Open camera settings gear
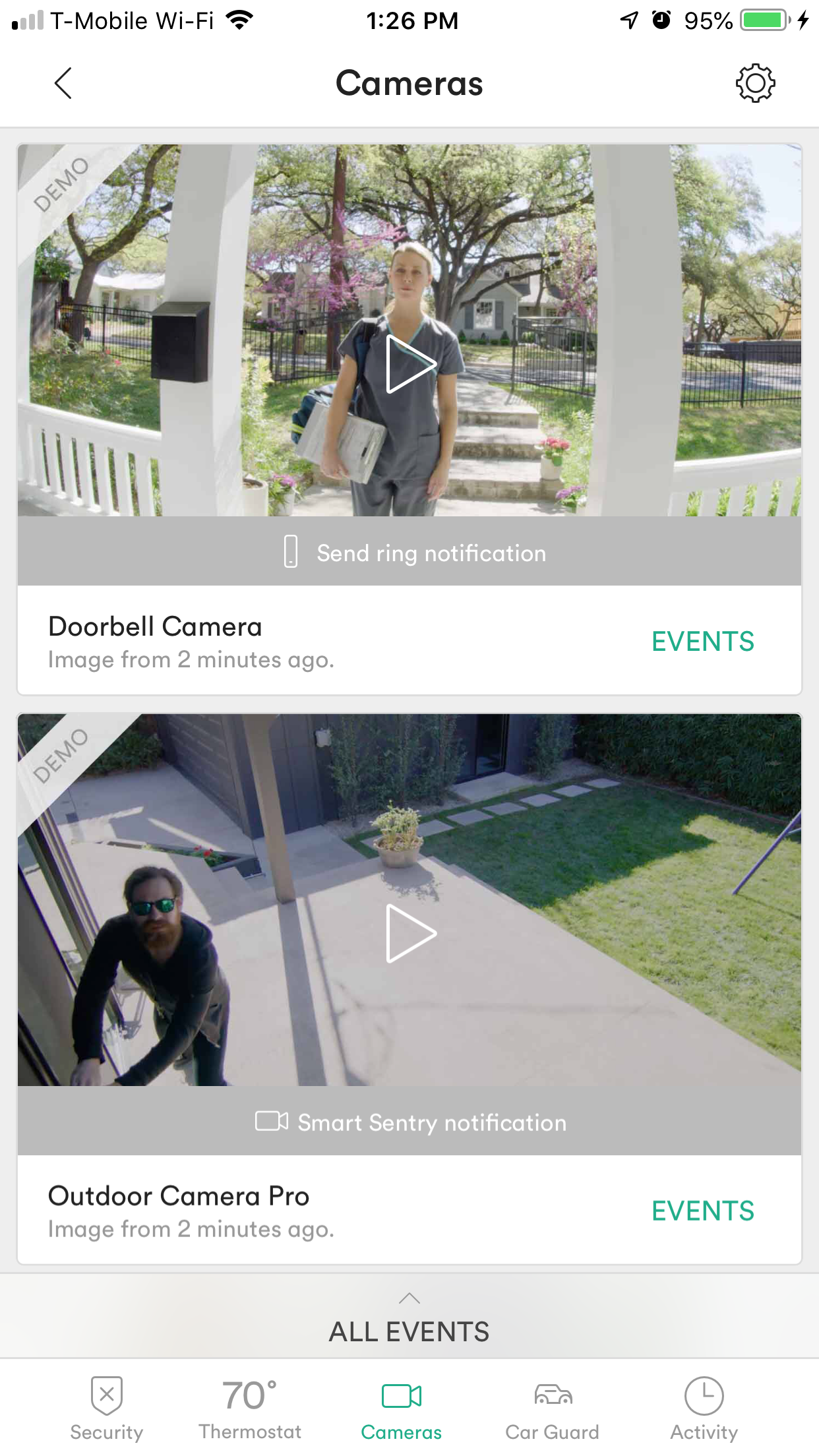 click(754, 84)
